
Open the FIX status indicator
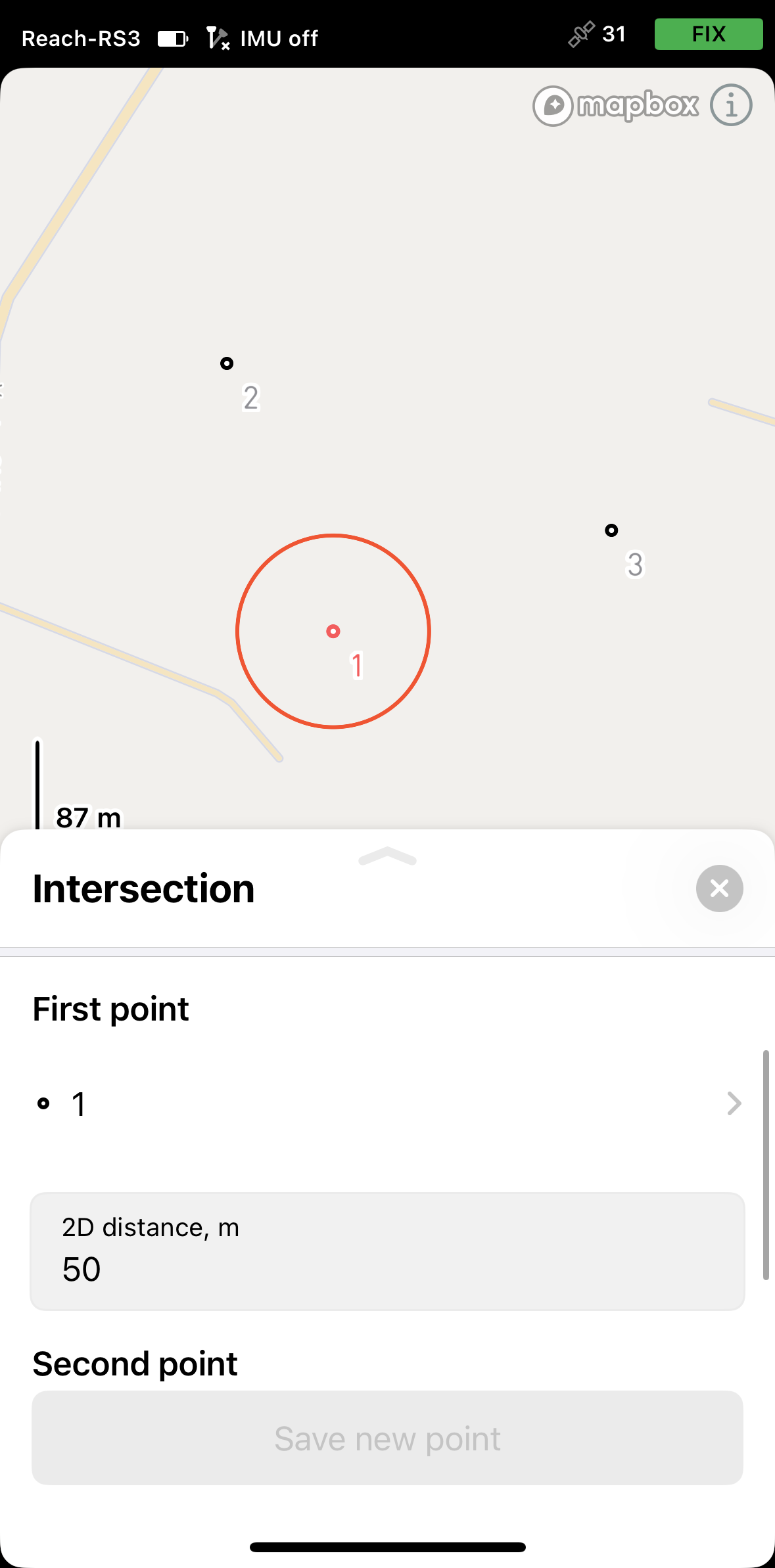pos(709,34)
